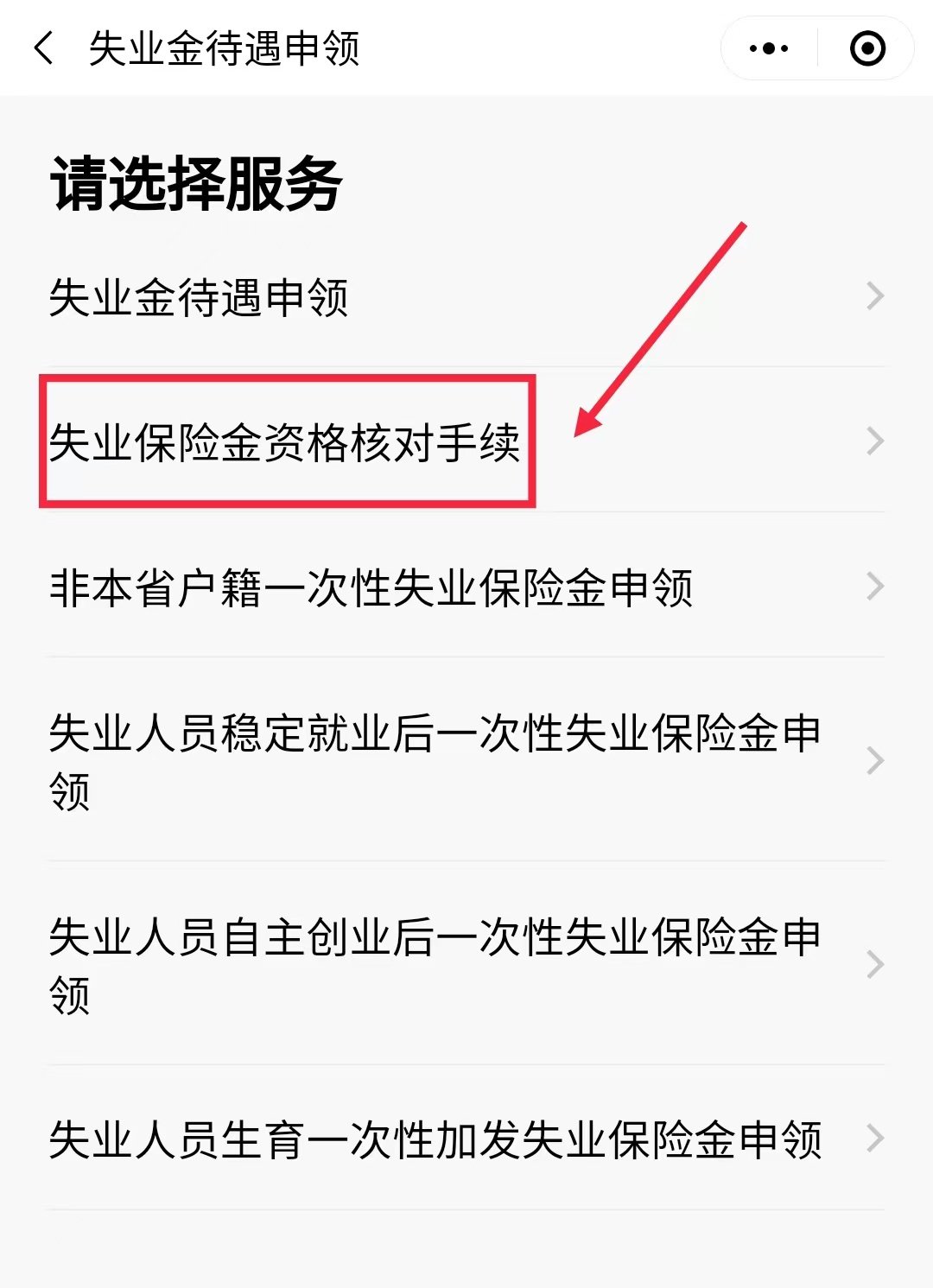The width and height of the screenshot is (933, 1288).
Task: Open 失业人员自主创业后一次性失业保险金申领
Action: point(466,964)
